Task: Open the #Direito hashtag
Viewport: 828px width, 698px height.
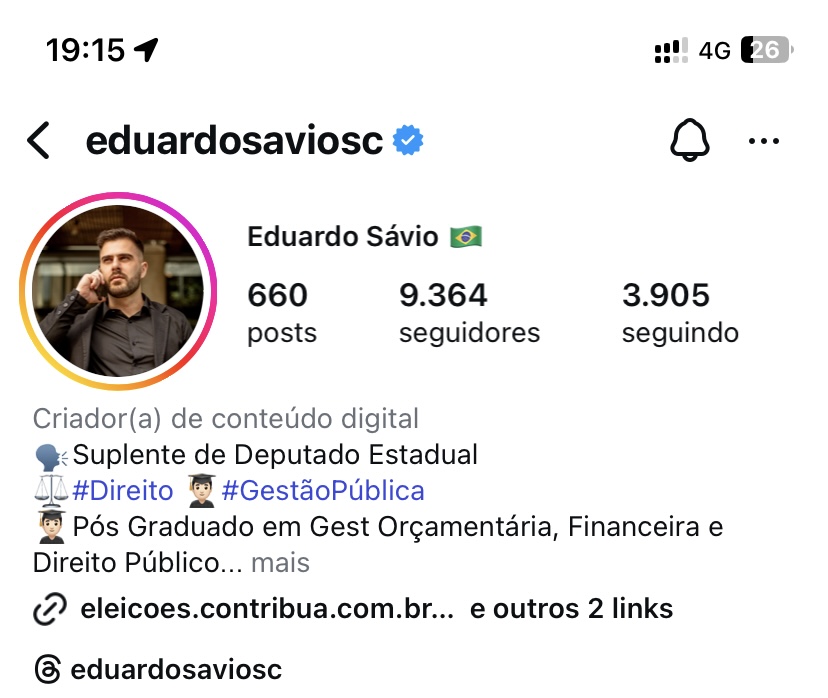Action: pyautogui.click(x=123, y=491)
